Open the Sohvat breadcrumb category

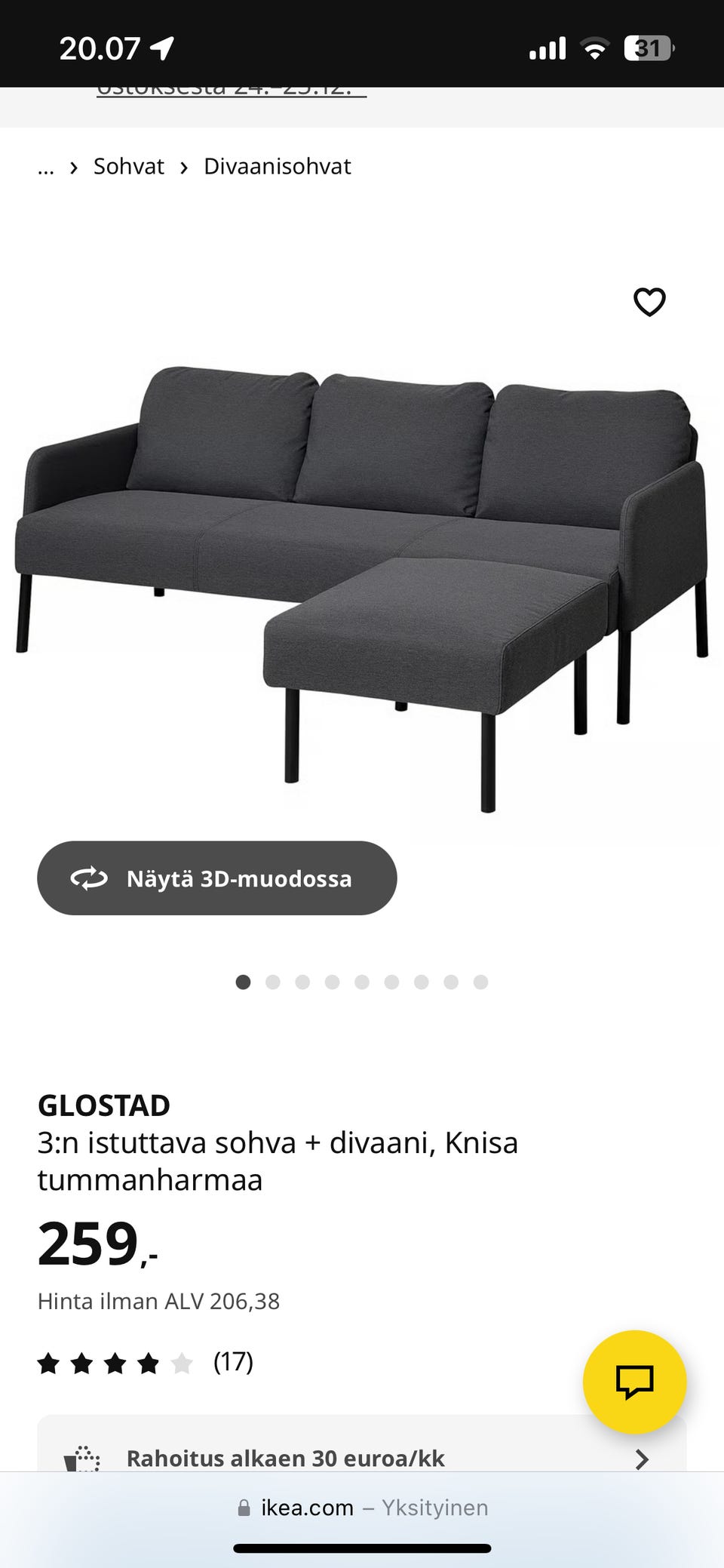128,166
